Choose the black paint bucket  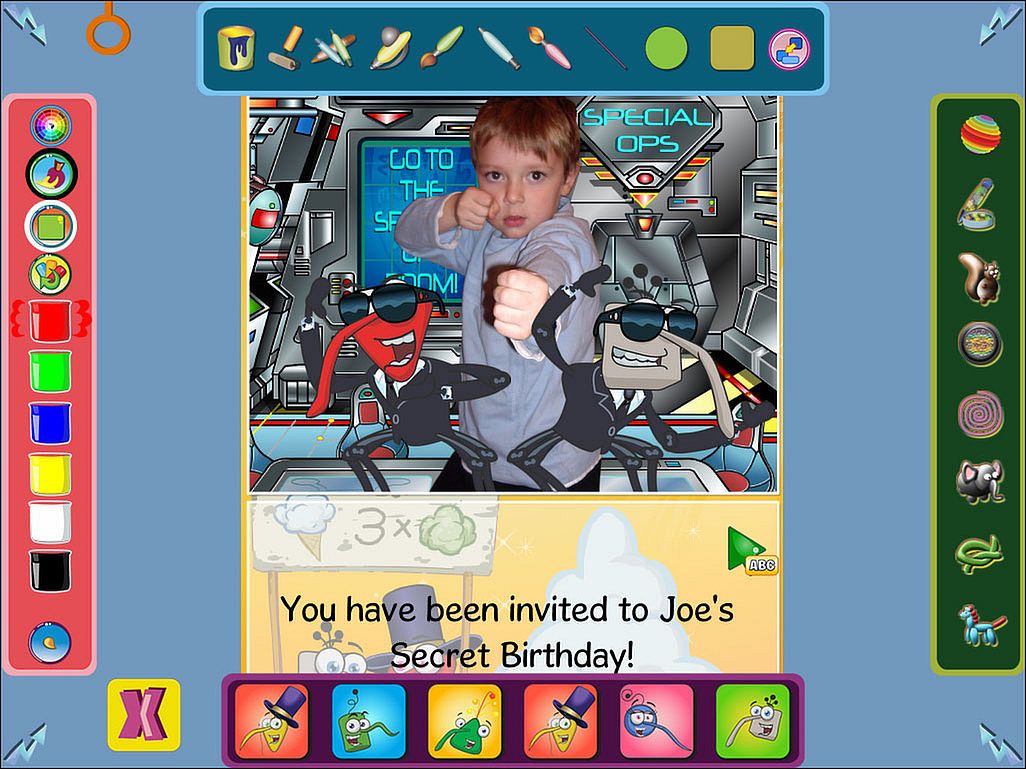pyautogui.click(x=50, y=571)
